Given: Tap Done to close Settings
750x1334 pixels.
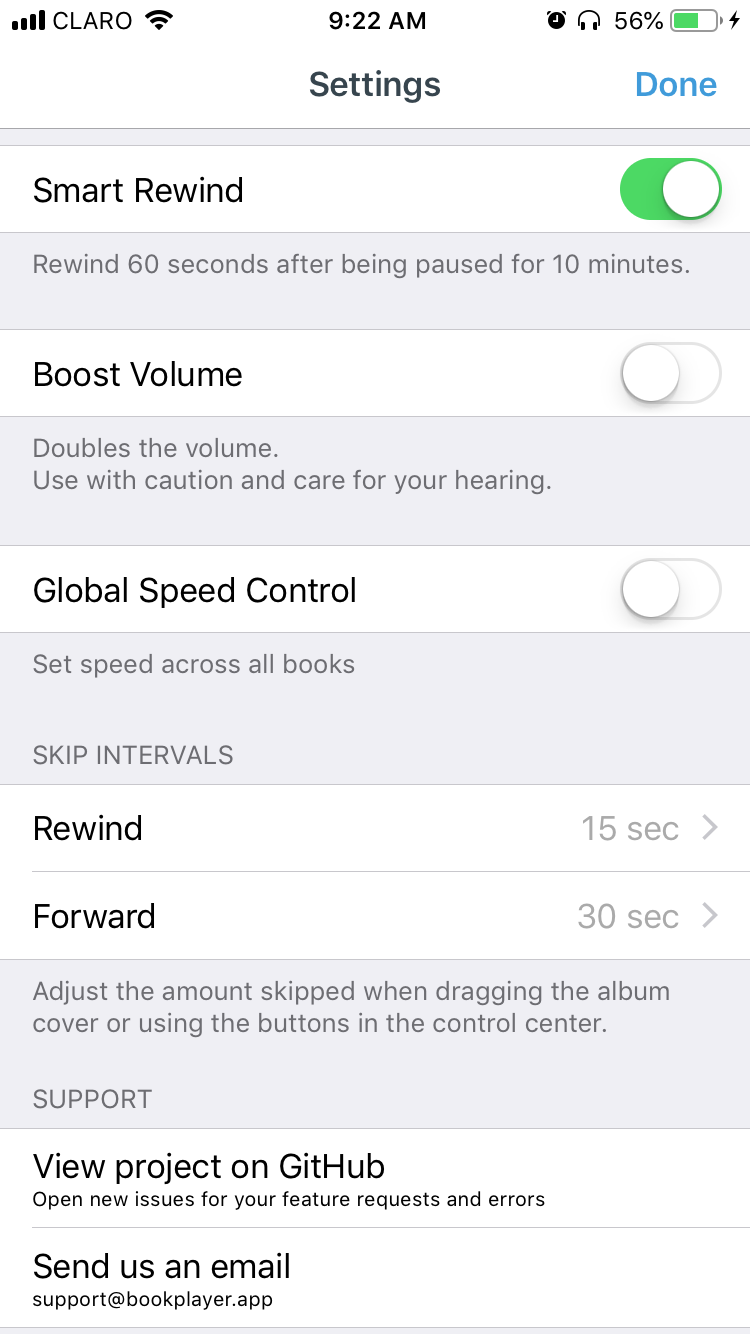Looking at the screenshot, I should coord(676,85).
